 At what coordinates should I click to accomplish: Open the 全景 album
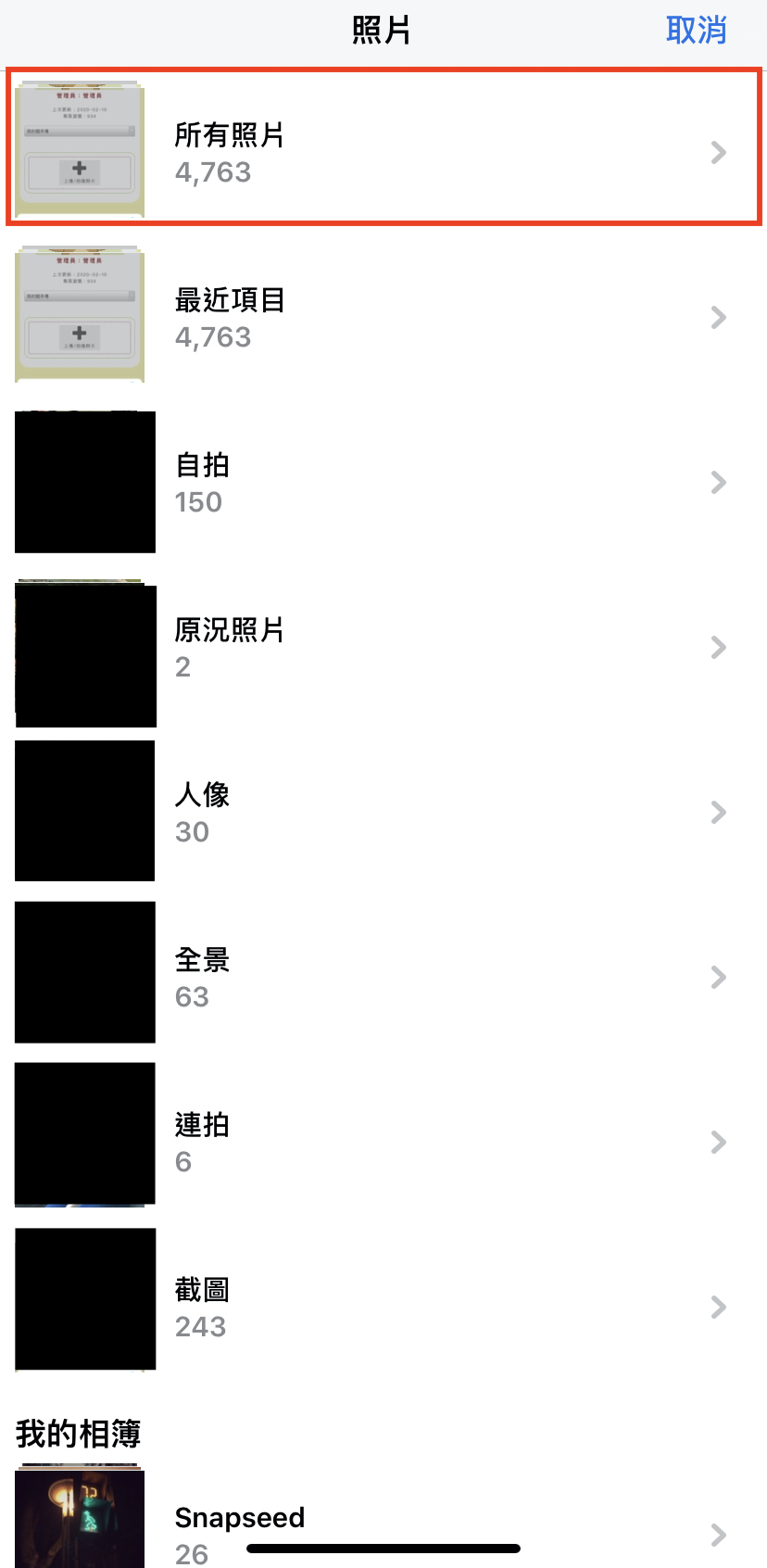click(383, 977)
